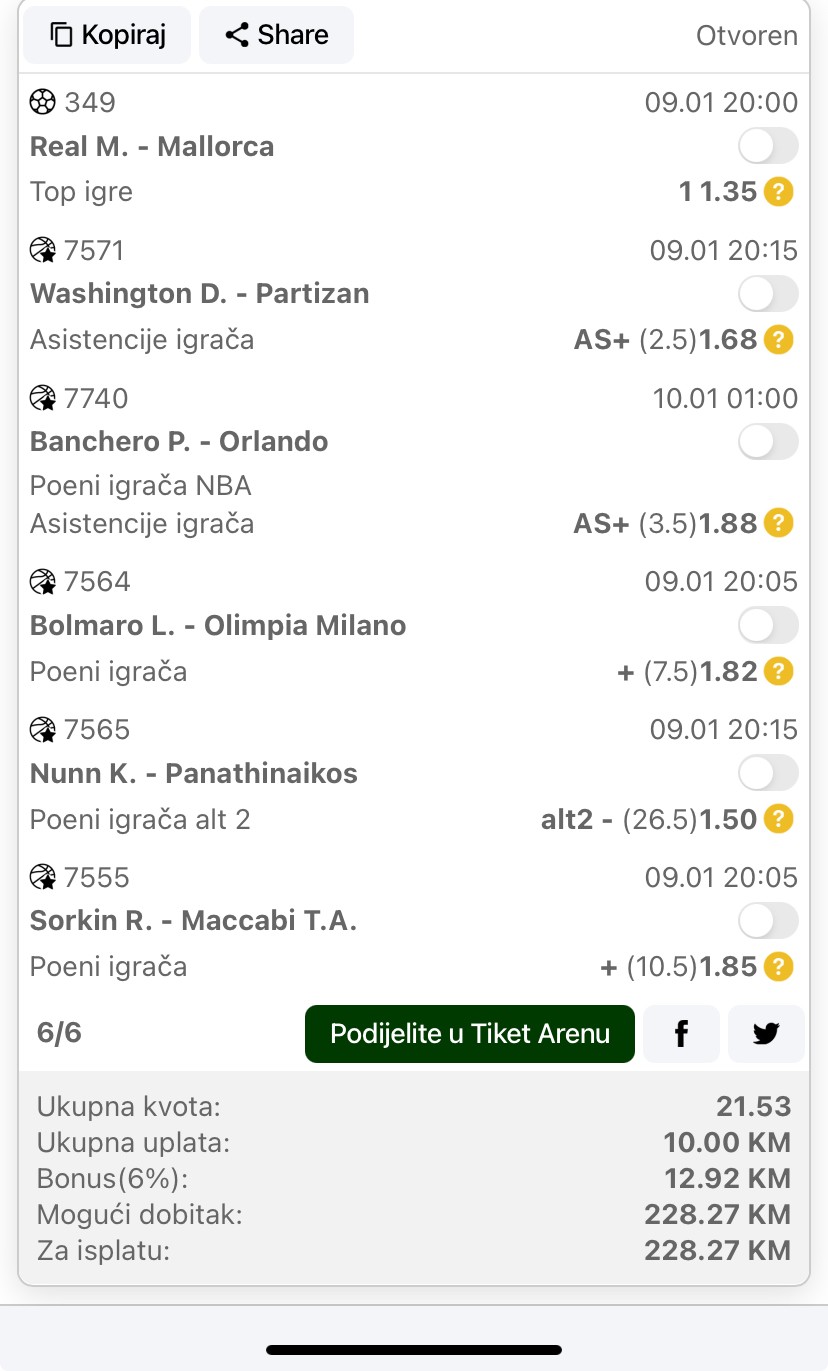Switch on the Nunn K. - Panathinaikos toggle
The height and width of the screenshot is (1371, 828).
click(768, 773)
